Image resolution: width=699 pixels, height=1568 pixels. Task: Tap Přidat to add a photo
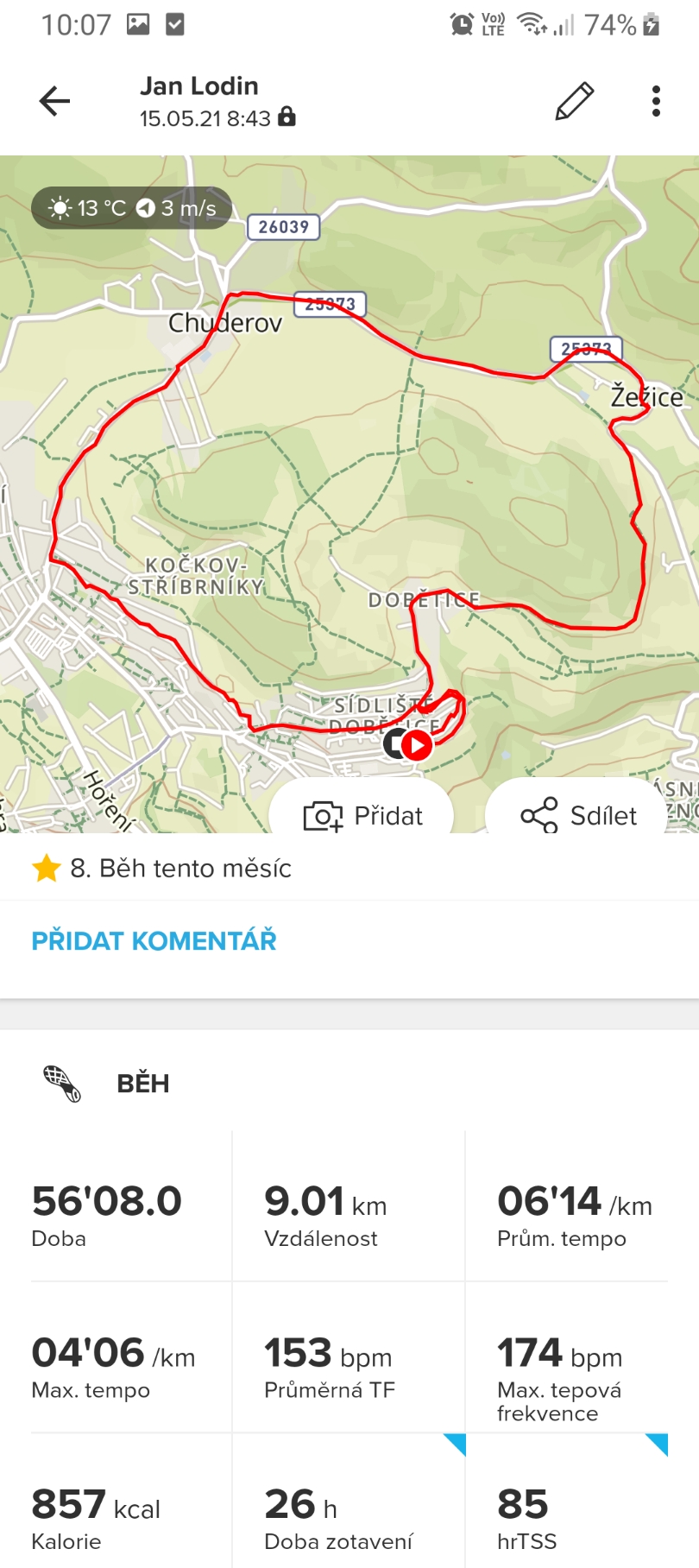pos(362,815)
